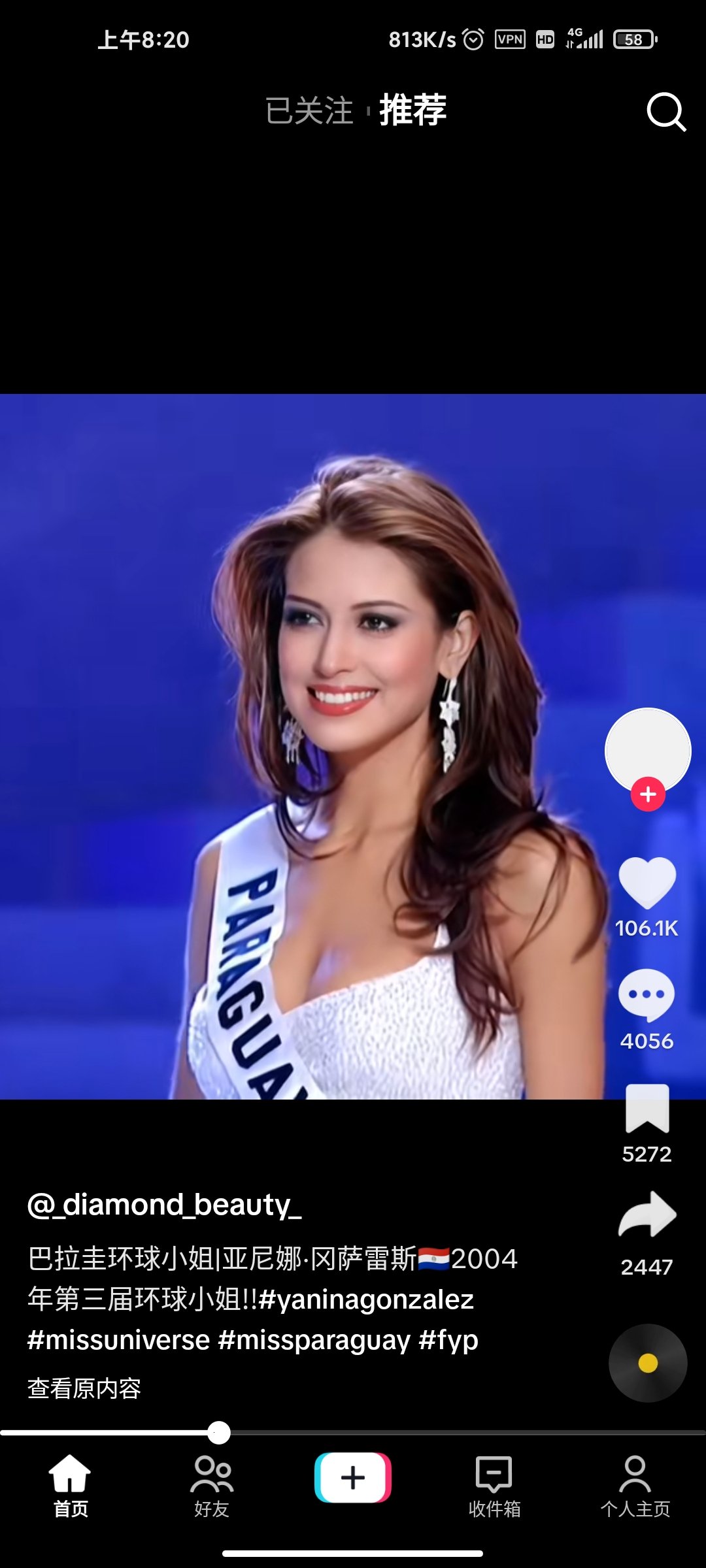Like this video with the heart
This screenshot has width=706, height=1568.
point(647,883)
